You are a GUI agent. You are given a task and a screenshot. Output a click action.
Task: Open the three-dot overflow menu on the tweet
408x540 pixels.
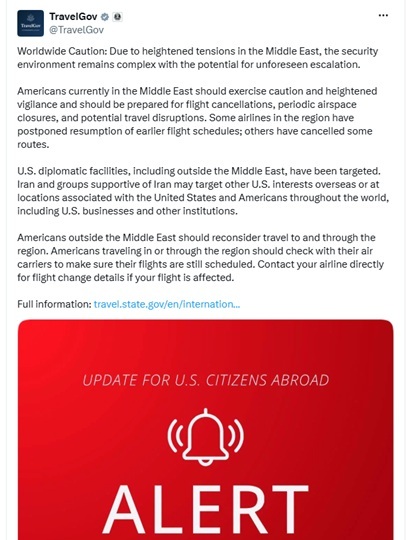click(x=383, y=15)
